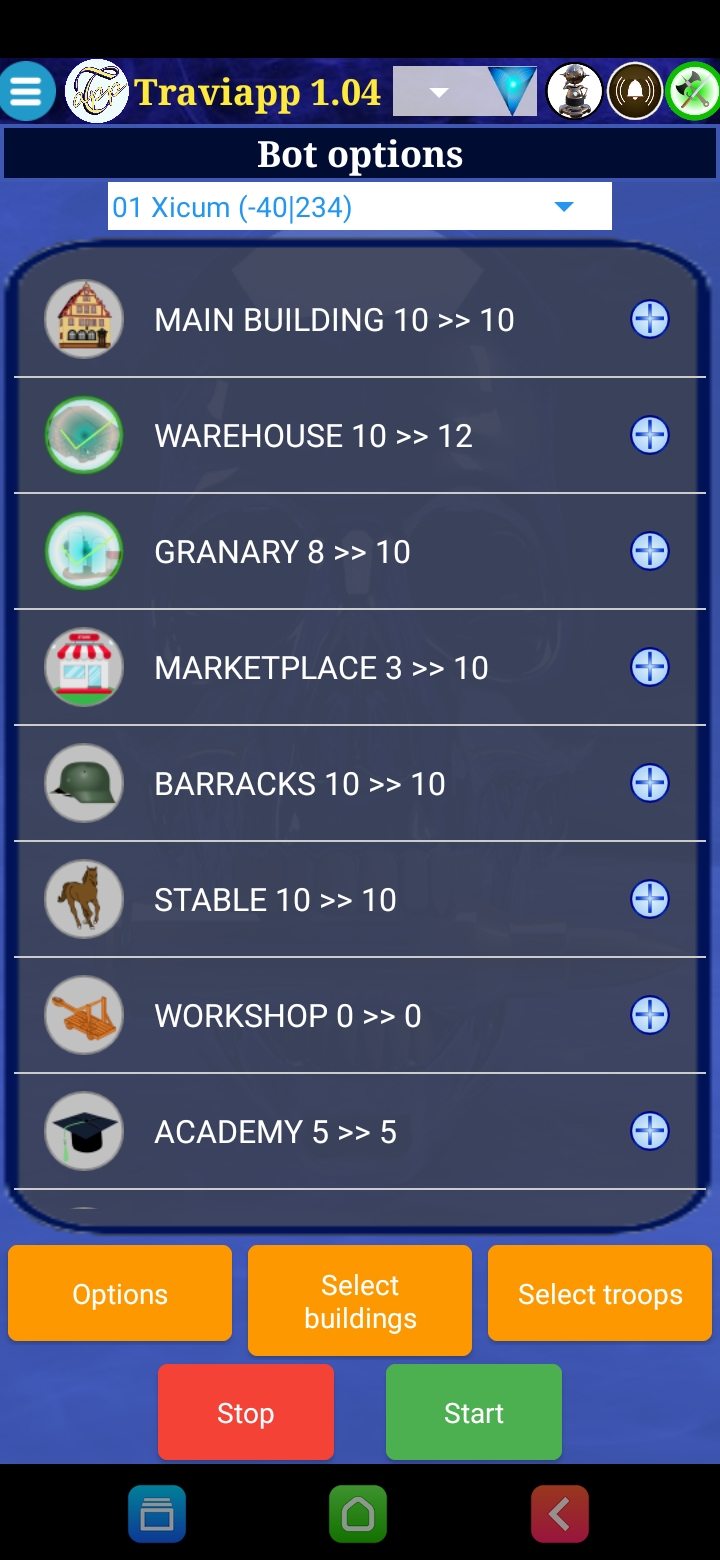Image resolution: width=720 pixels, height=1560 pixels.
Task: Tap the plus next to Workshop
Action: click(650, 1016)
